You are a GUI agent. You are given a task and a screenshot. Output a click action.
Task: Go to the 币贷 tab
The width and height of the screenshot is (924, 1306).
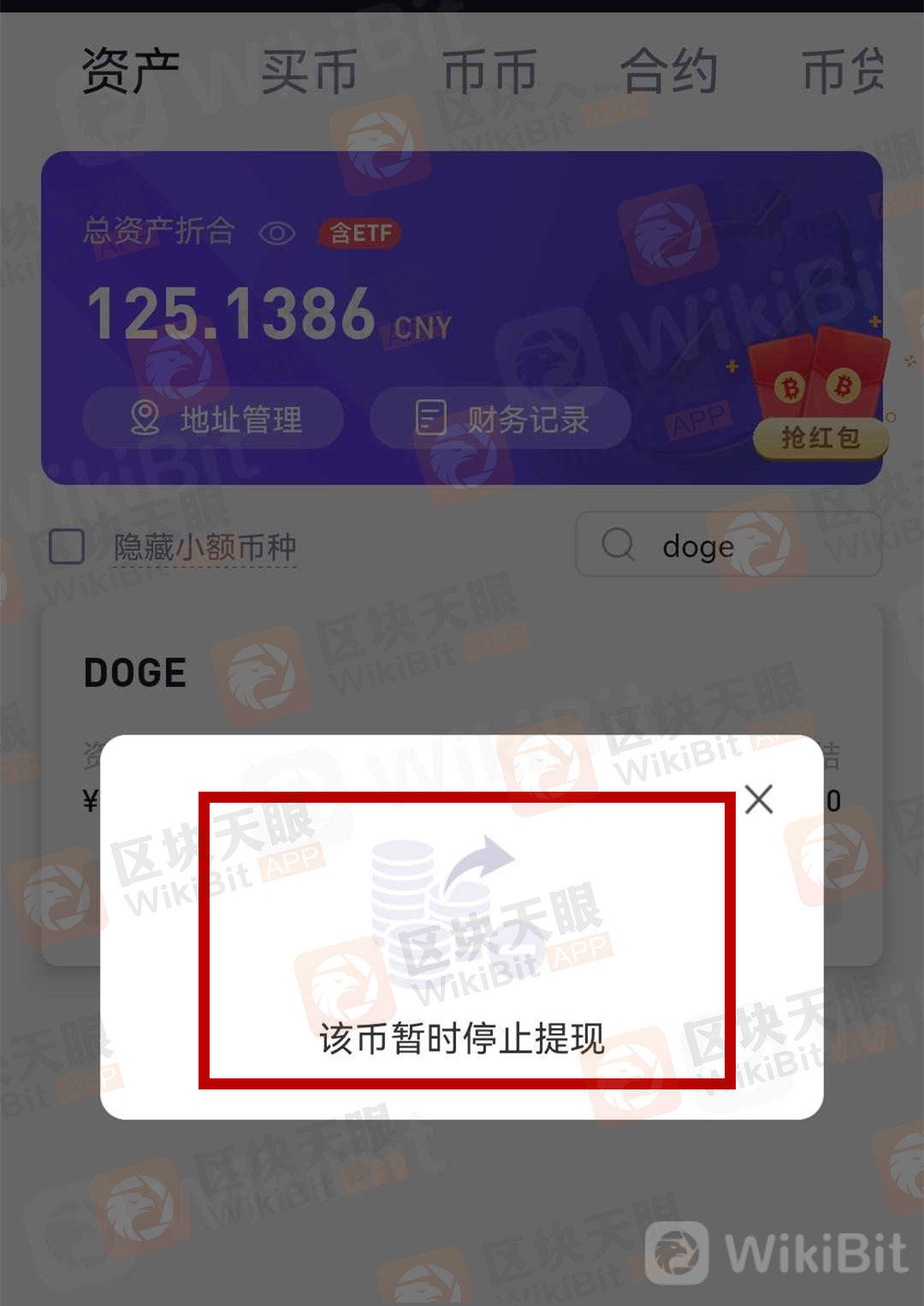[x=843, y=71]
